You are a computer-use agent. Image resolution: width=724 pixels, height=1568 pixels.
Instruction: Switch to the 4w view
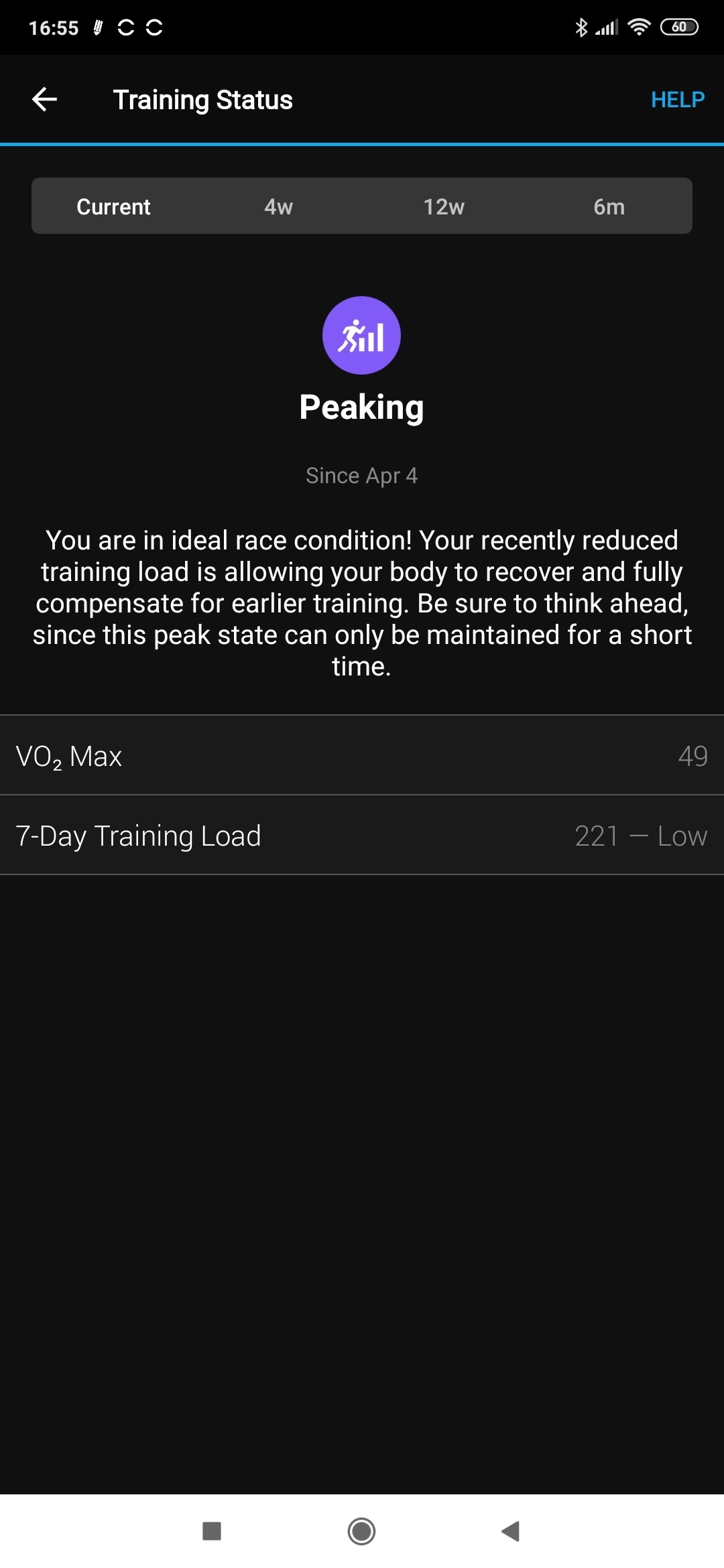coord(279,206)
